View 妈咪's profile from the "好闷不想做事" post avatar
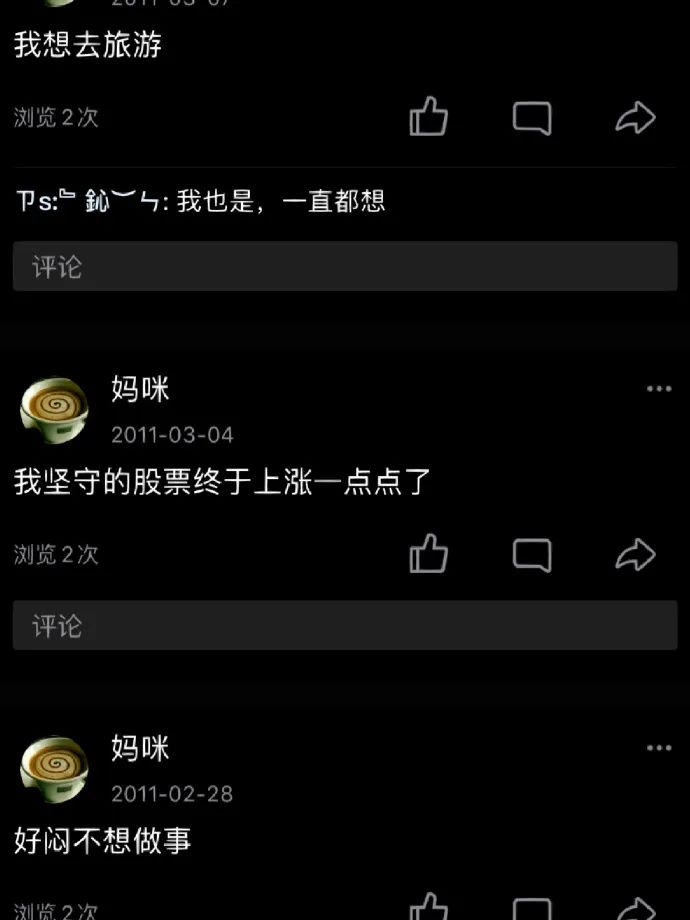The height and width of the screenshot is (920, 690). click(54, 768)
